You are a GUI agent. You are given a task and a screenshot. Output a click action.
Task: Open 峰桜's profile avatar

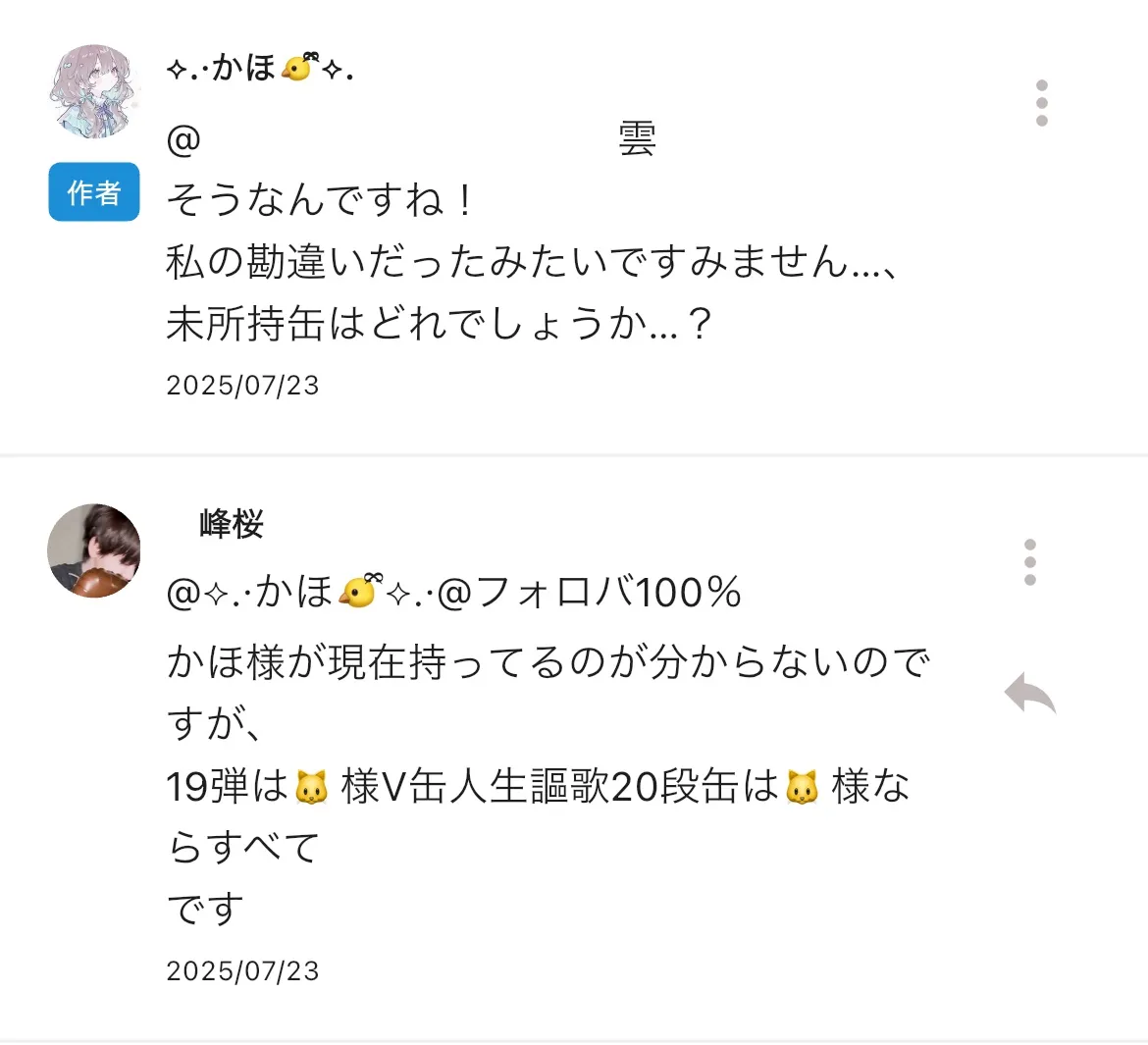[94, 550]
